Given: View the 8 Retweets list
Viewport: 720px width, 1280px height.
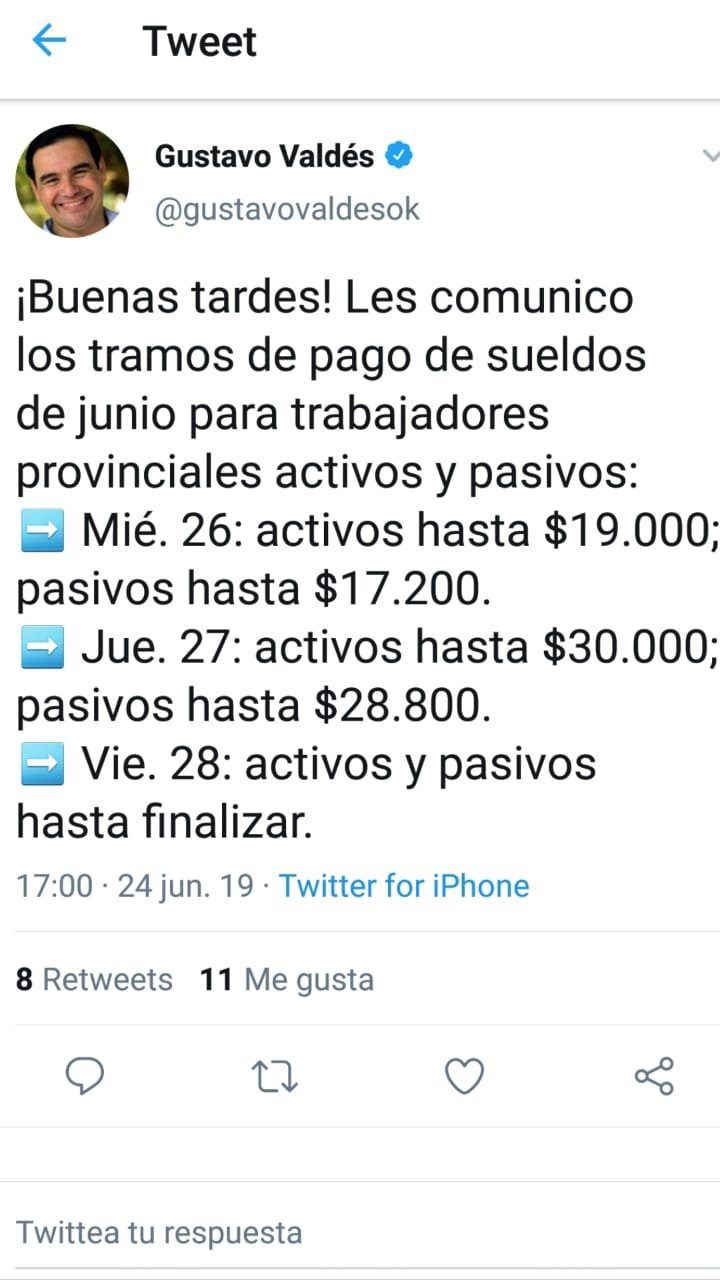Looking at the screenshot, I should pyautogui.click(x=94, y=980).
